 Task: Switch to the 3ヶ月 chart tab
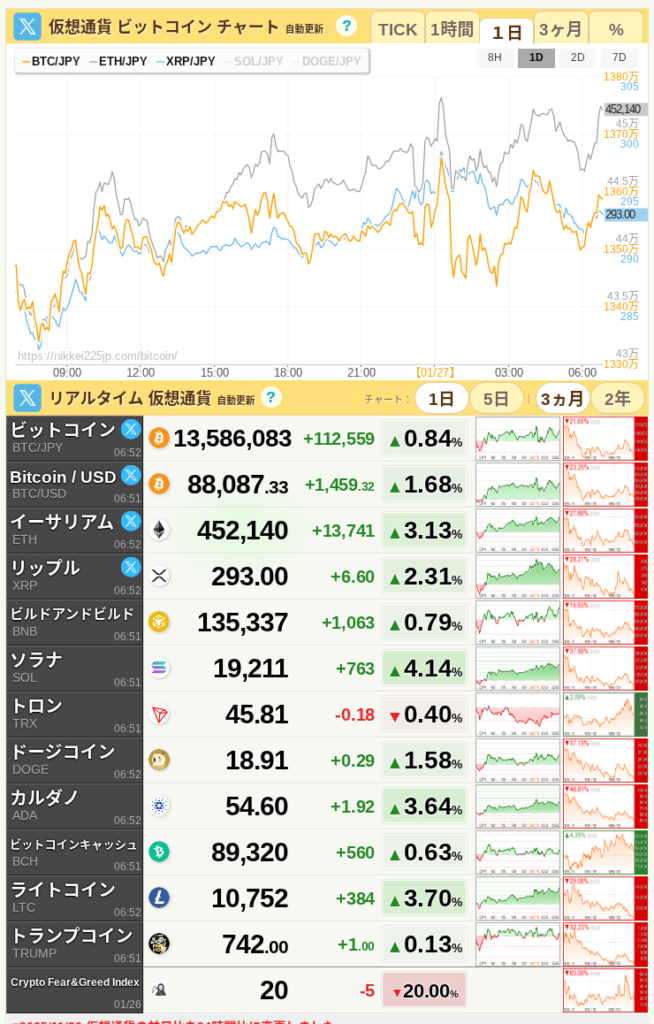click(559, 29)
